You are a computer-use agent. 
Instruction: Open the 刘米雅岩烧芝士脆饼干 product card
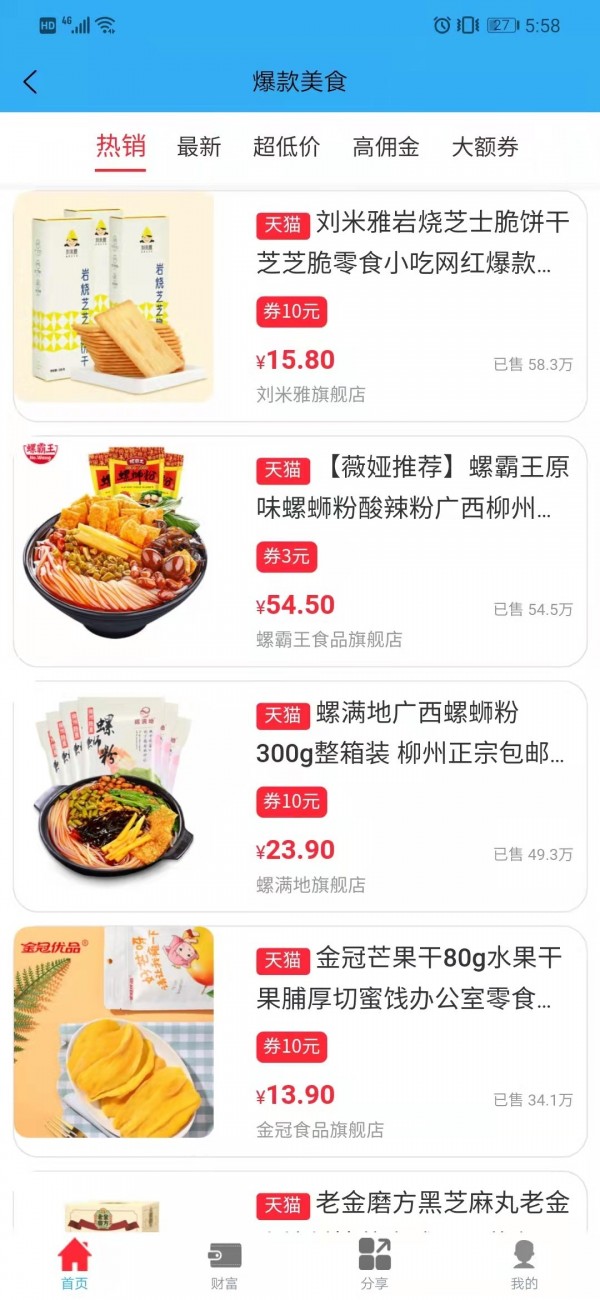click(x=300, y=306)
